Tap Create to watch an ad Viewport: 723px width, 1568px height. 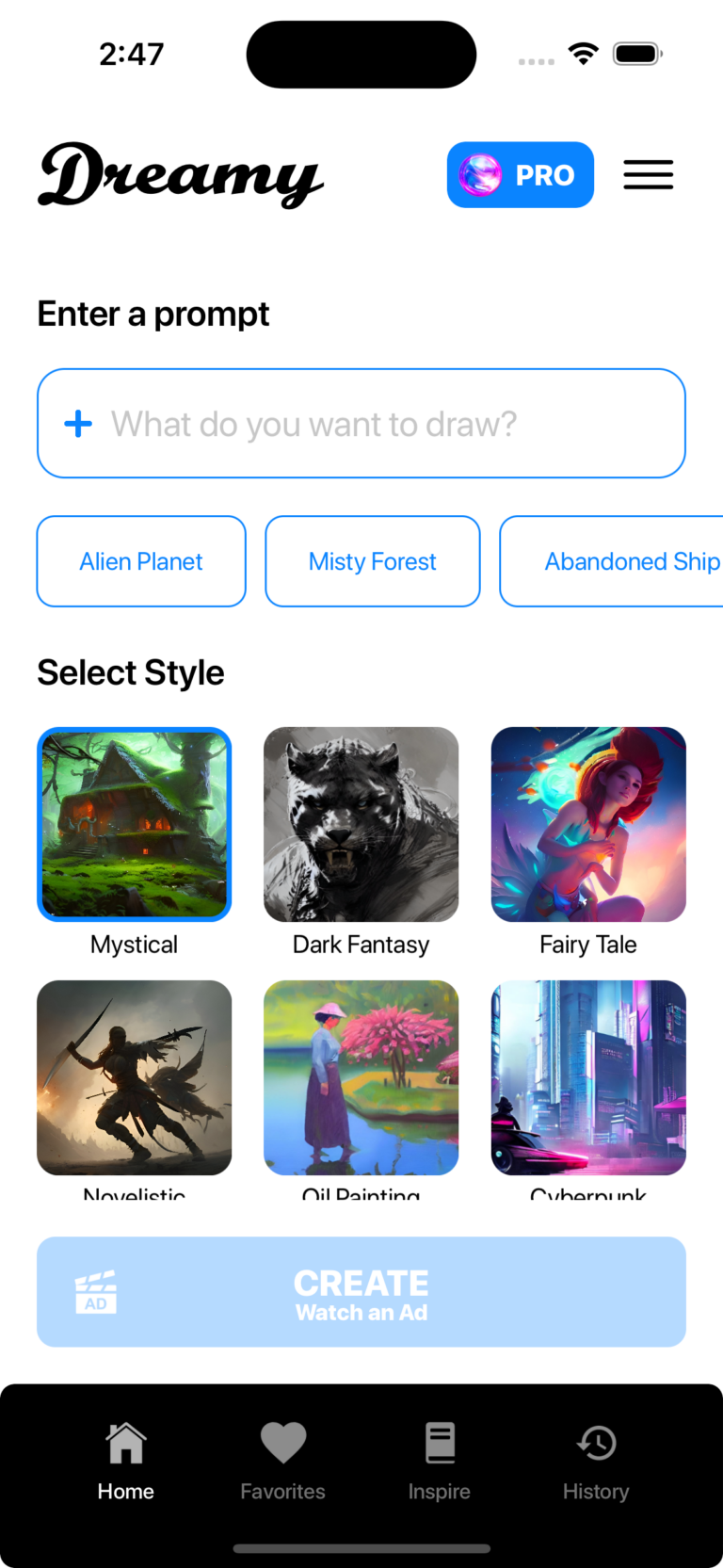click(x=361, y=1292)
